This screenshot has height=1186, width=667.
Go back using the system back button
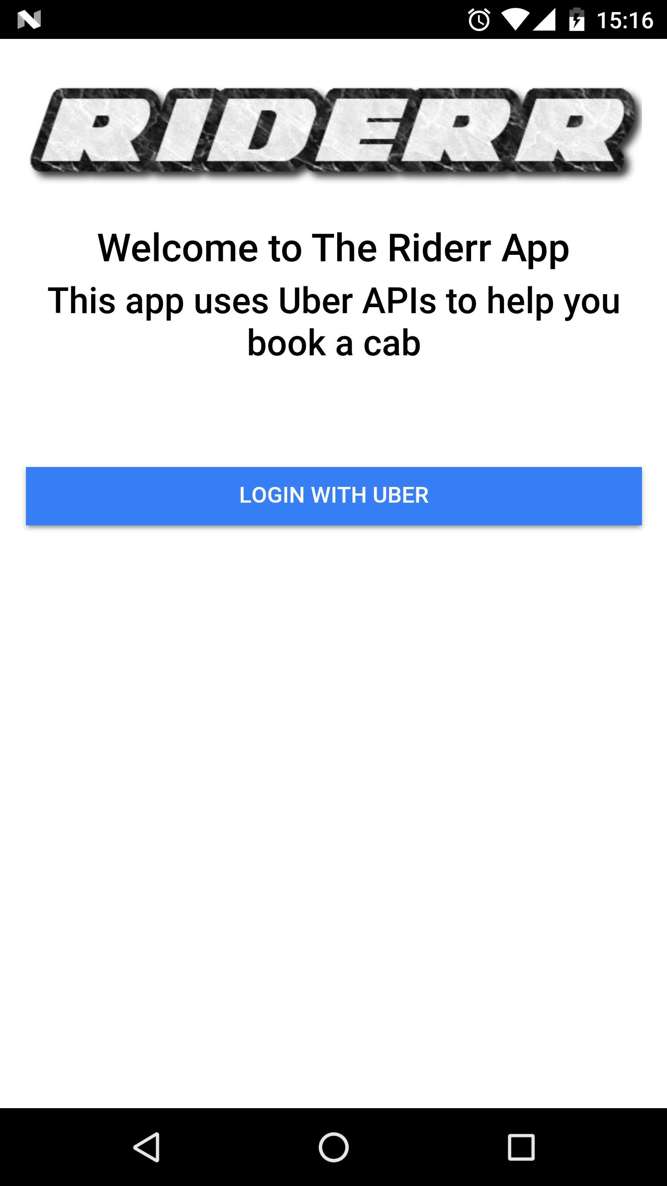click(146, 1147)
